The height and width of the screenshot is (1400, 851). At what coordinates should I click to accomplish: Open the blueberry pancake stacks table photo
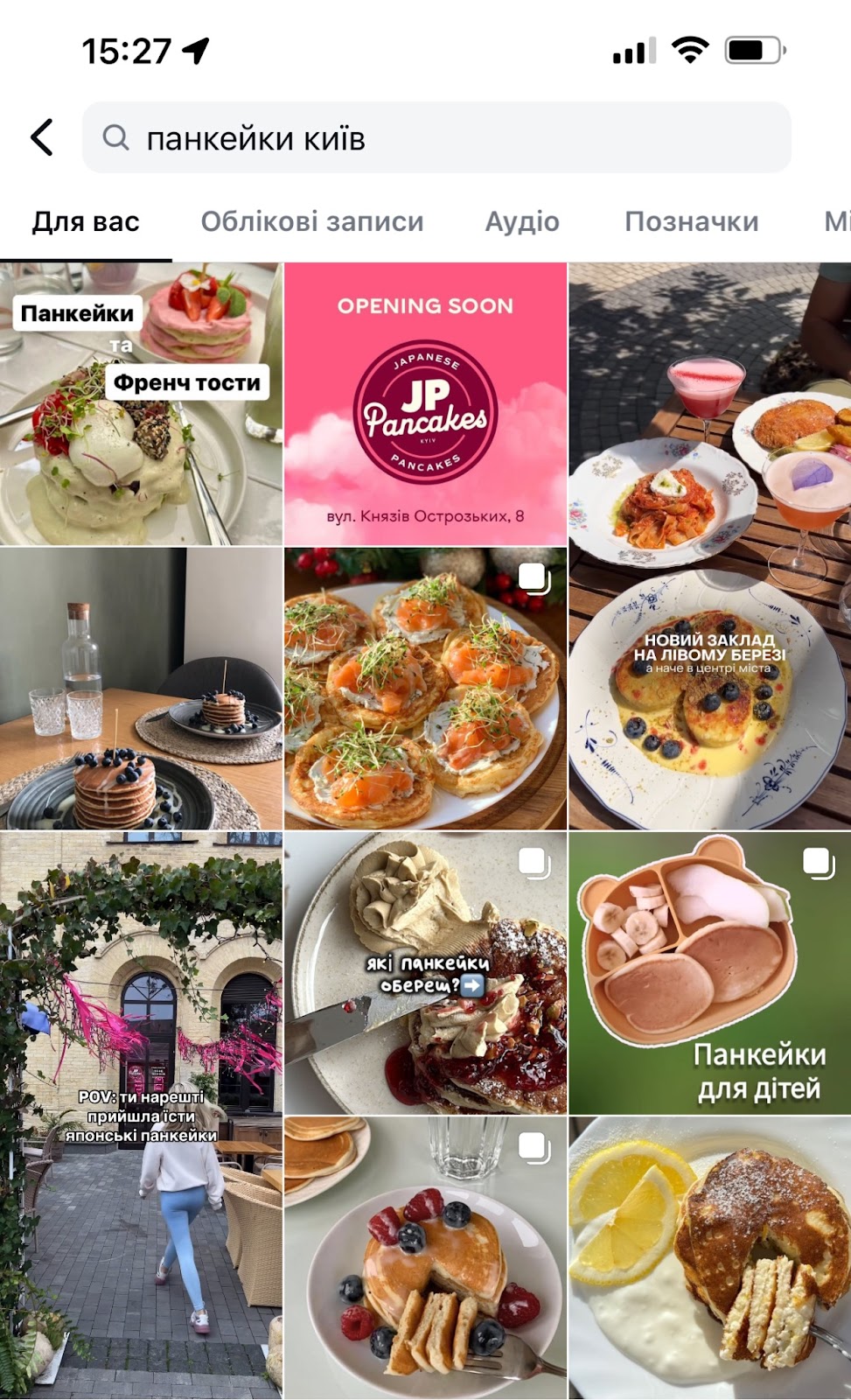(141, 689)
